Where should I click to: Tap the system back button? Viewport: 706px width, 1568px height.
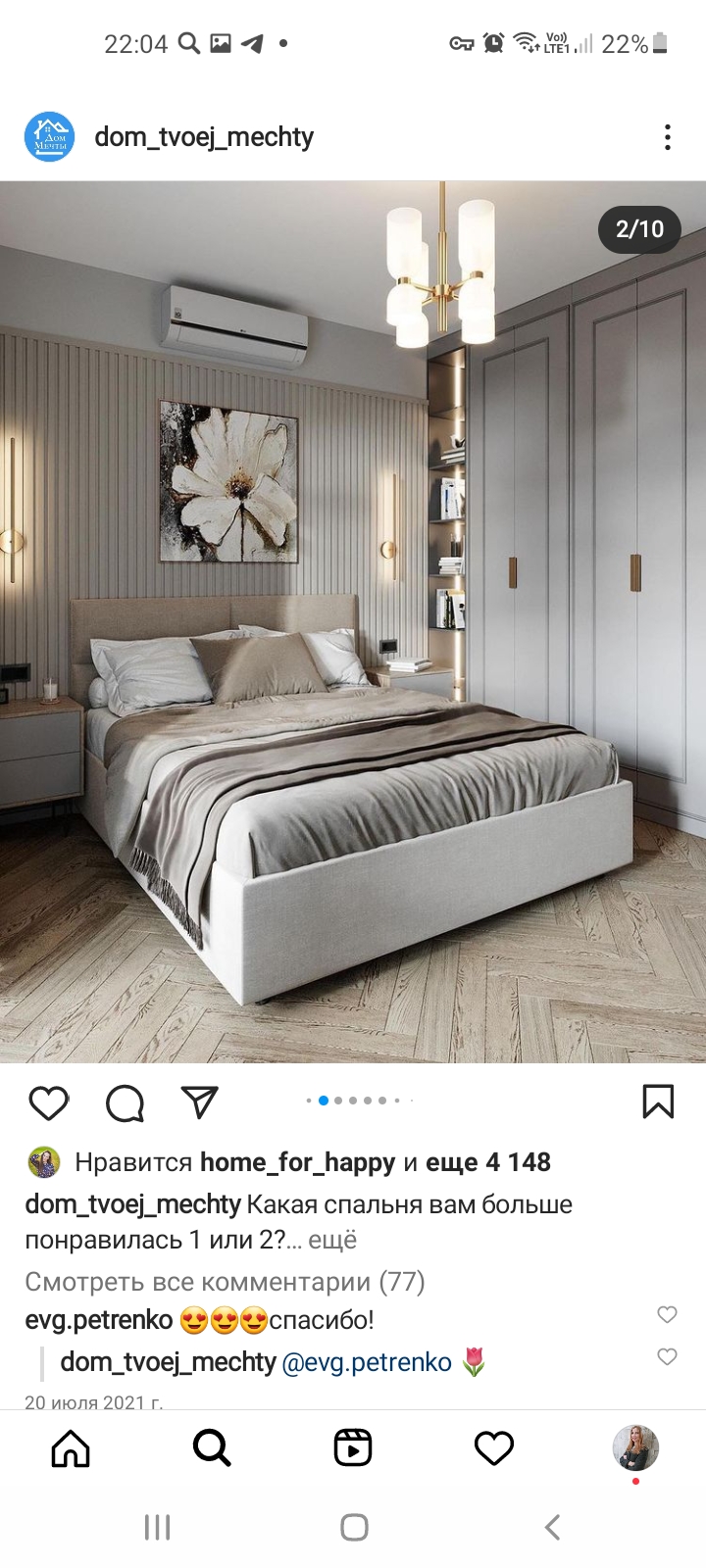click(x=552, y=1527)
